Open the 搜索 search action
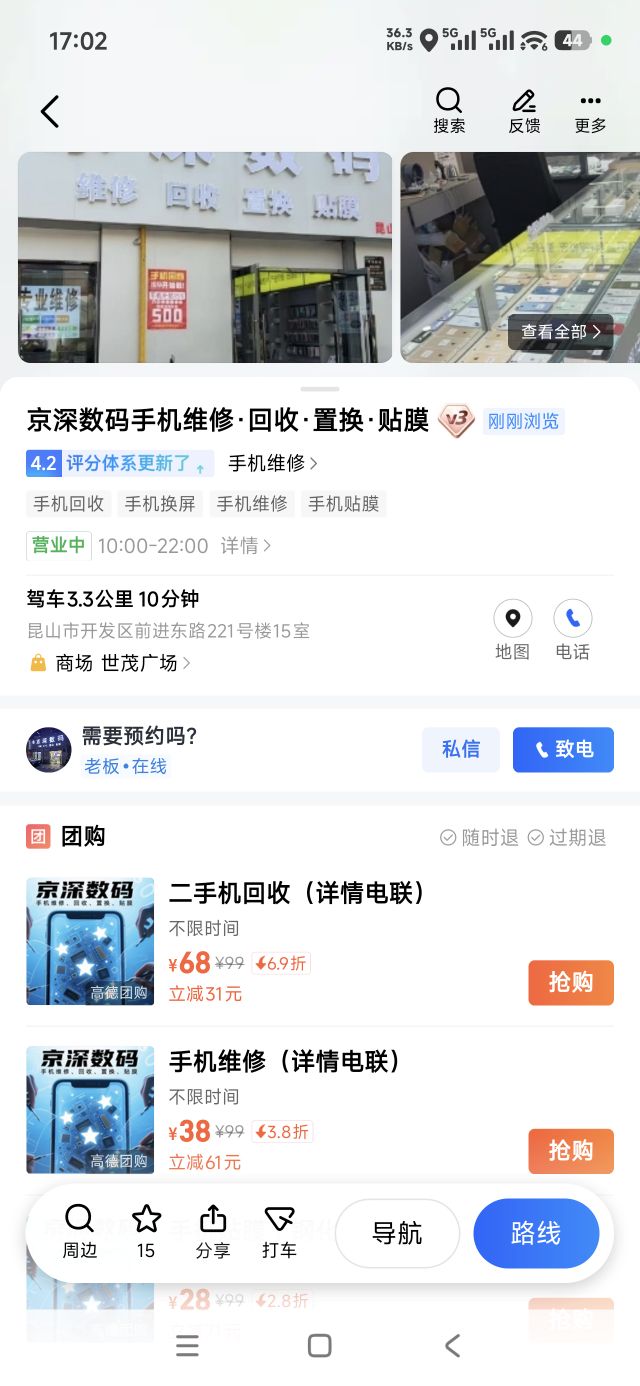The height and width of the screenshot is (1386, 640). (449, 110)
